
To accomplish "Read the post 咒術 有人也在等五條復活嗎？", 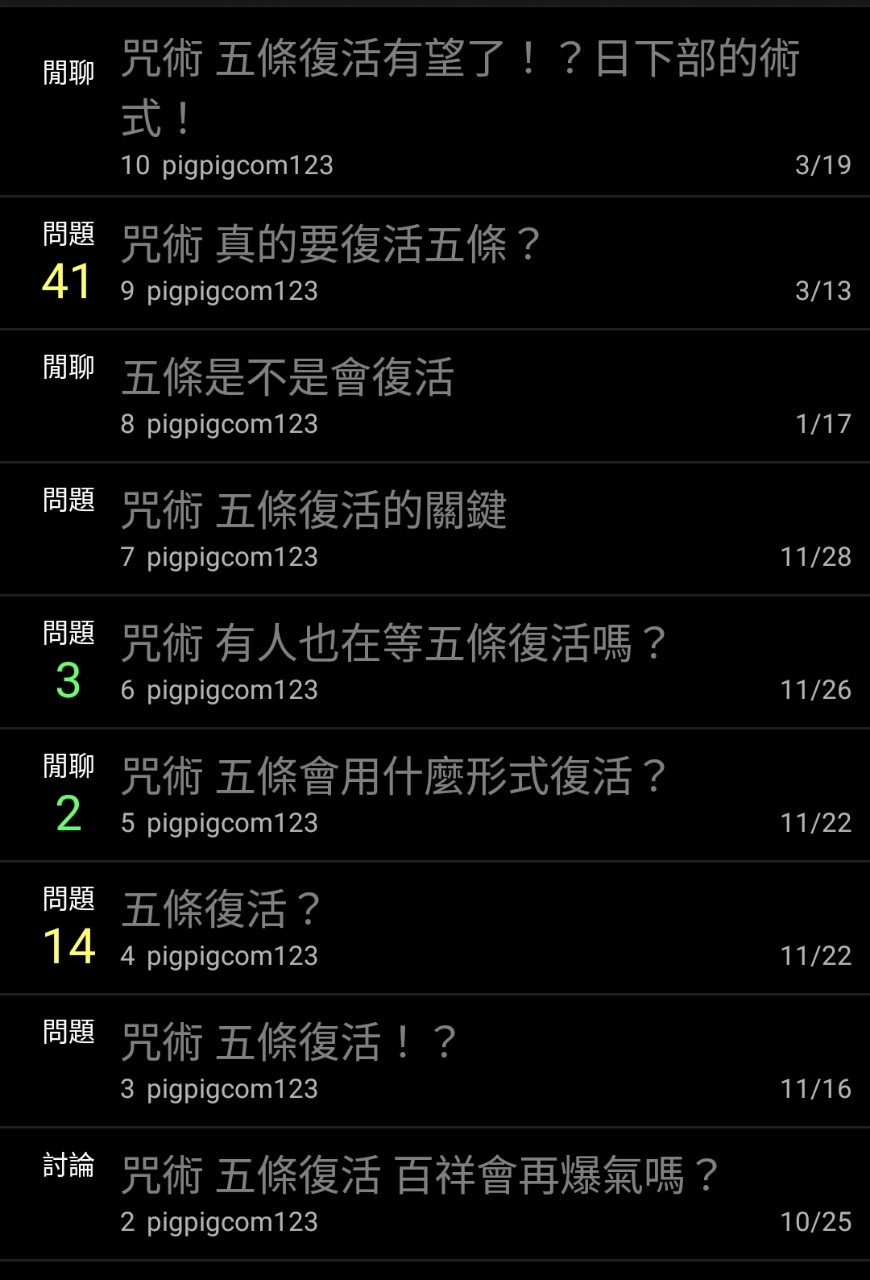I will pyautogui.click(x=394, y=643).
